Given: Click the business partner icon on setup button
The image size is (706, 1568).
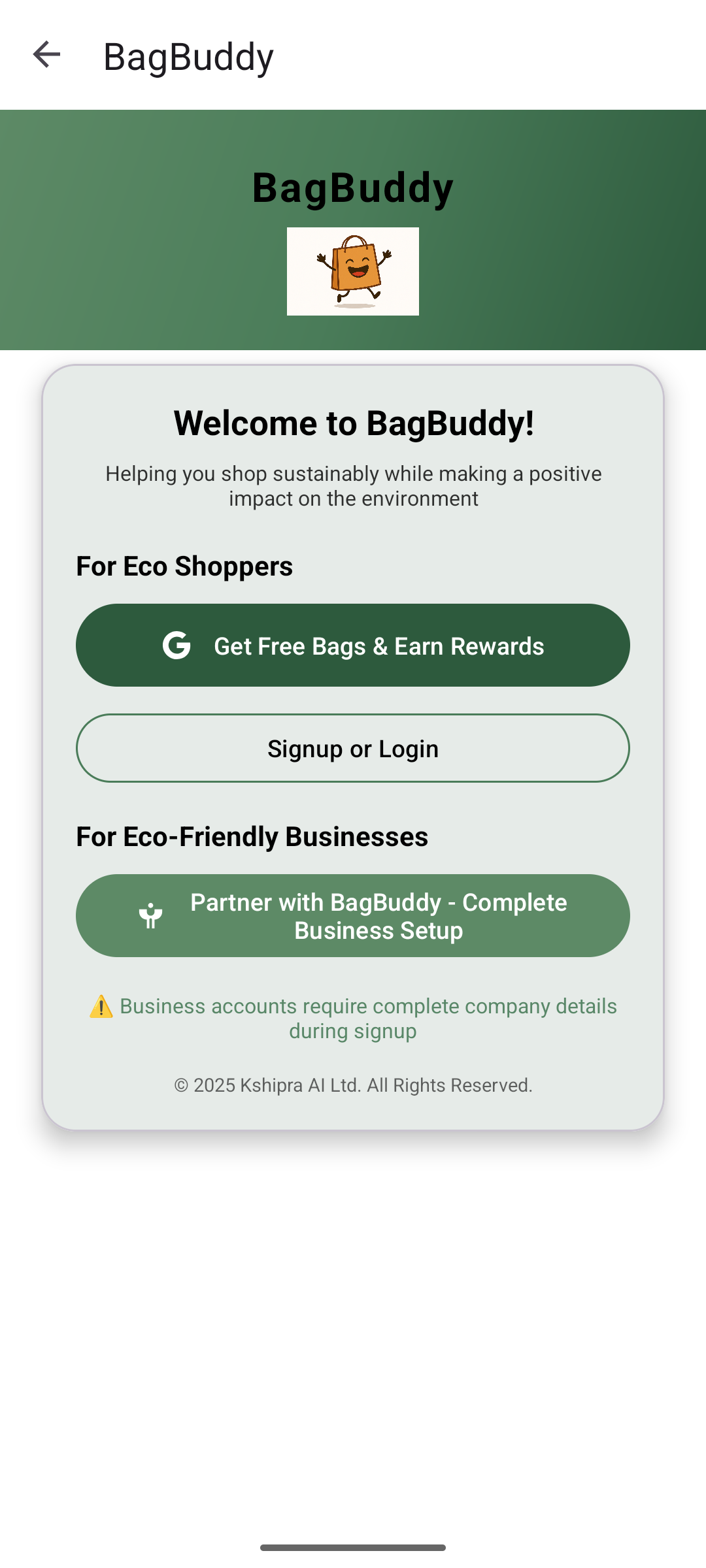Looking at the screenshot, I should click(x=149, y=916).
